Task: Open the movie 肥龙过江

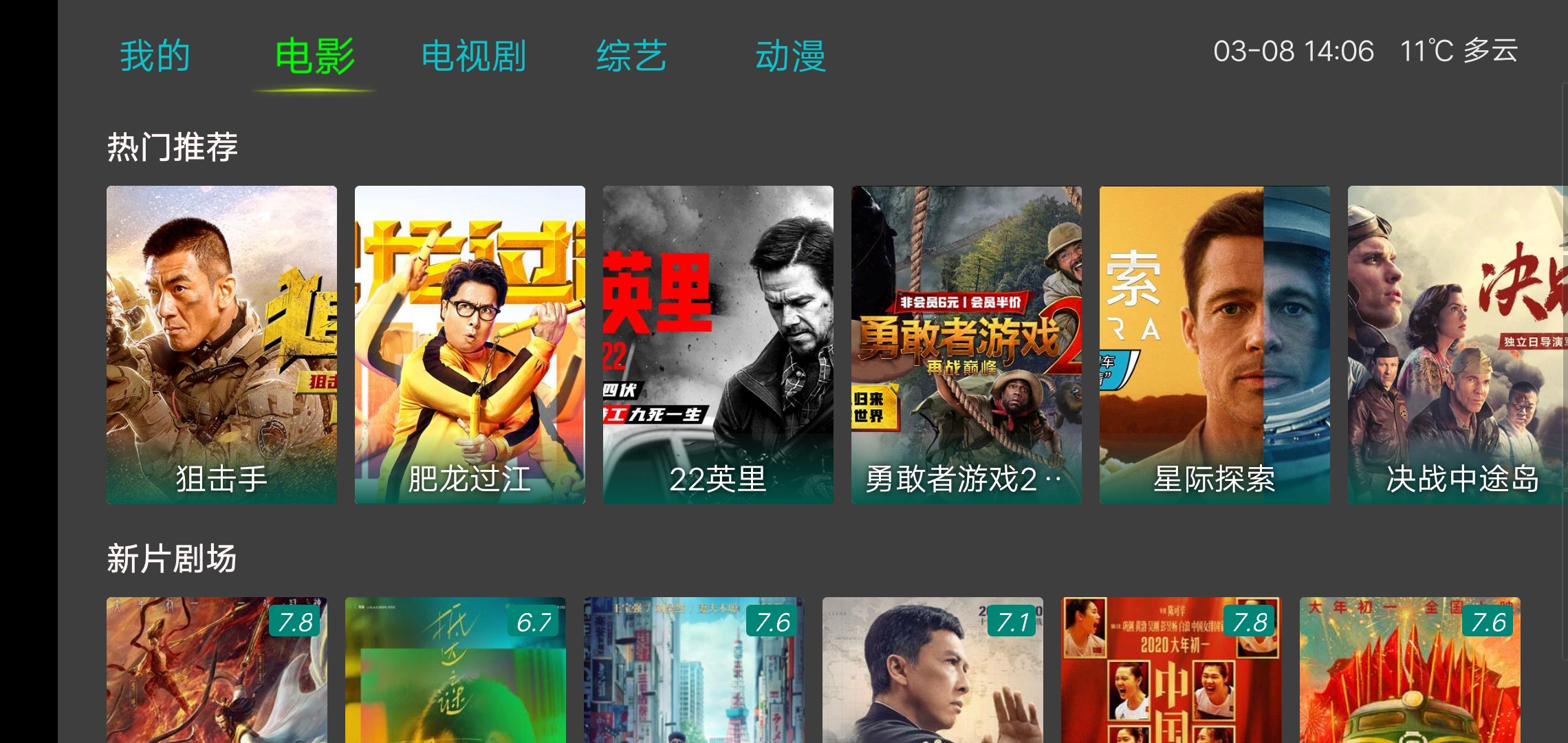Action: pos(470,344)
